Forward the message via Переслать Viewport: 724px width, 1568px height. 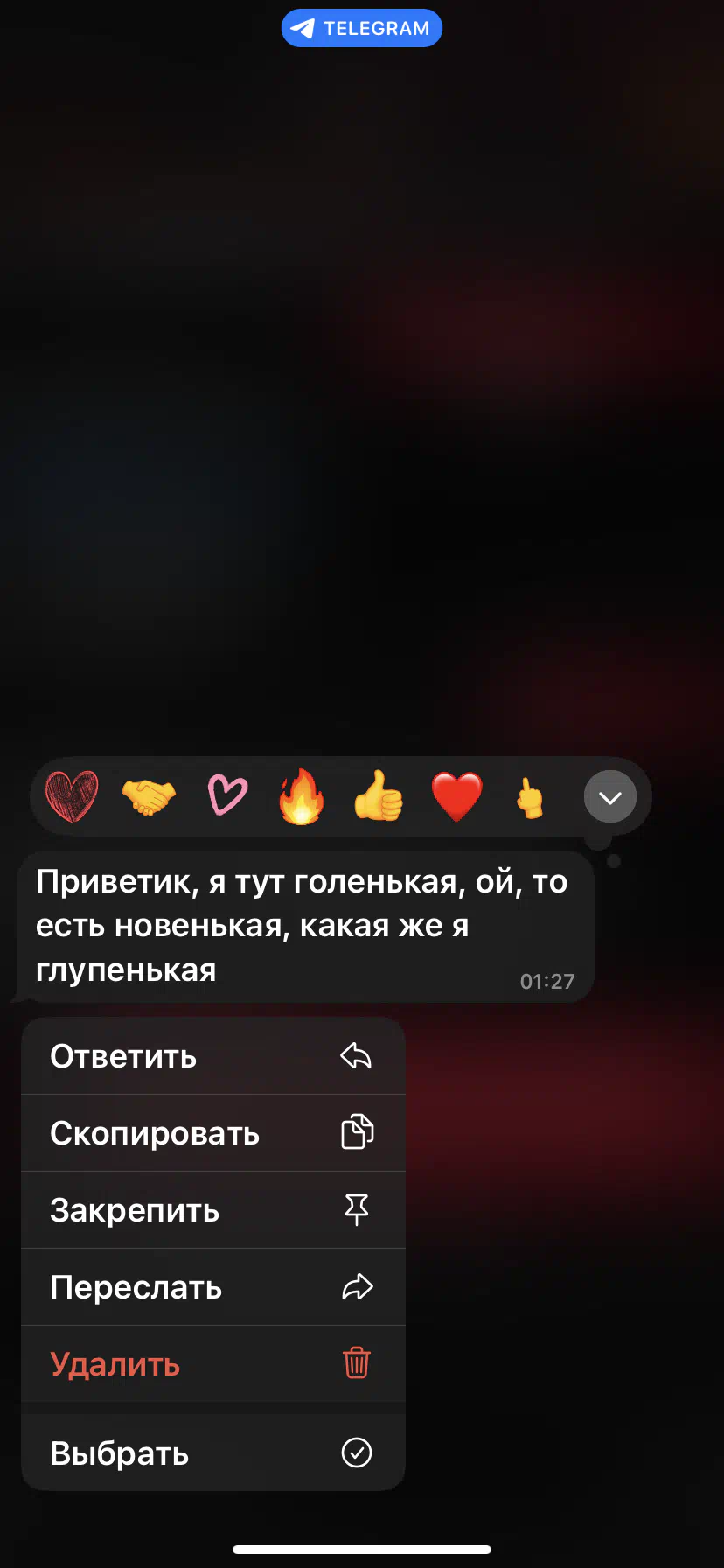coord(213,1287)
